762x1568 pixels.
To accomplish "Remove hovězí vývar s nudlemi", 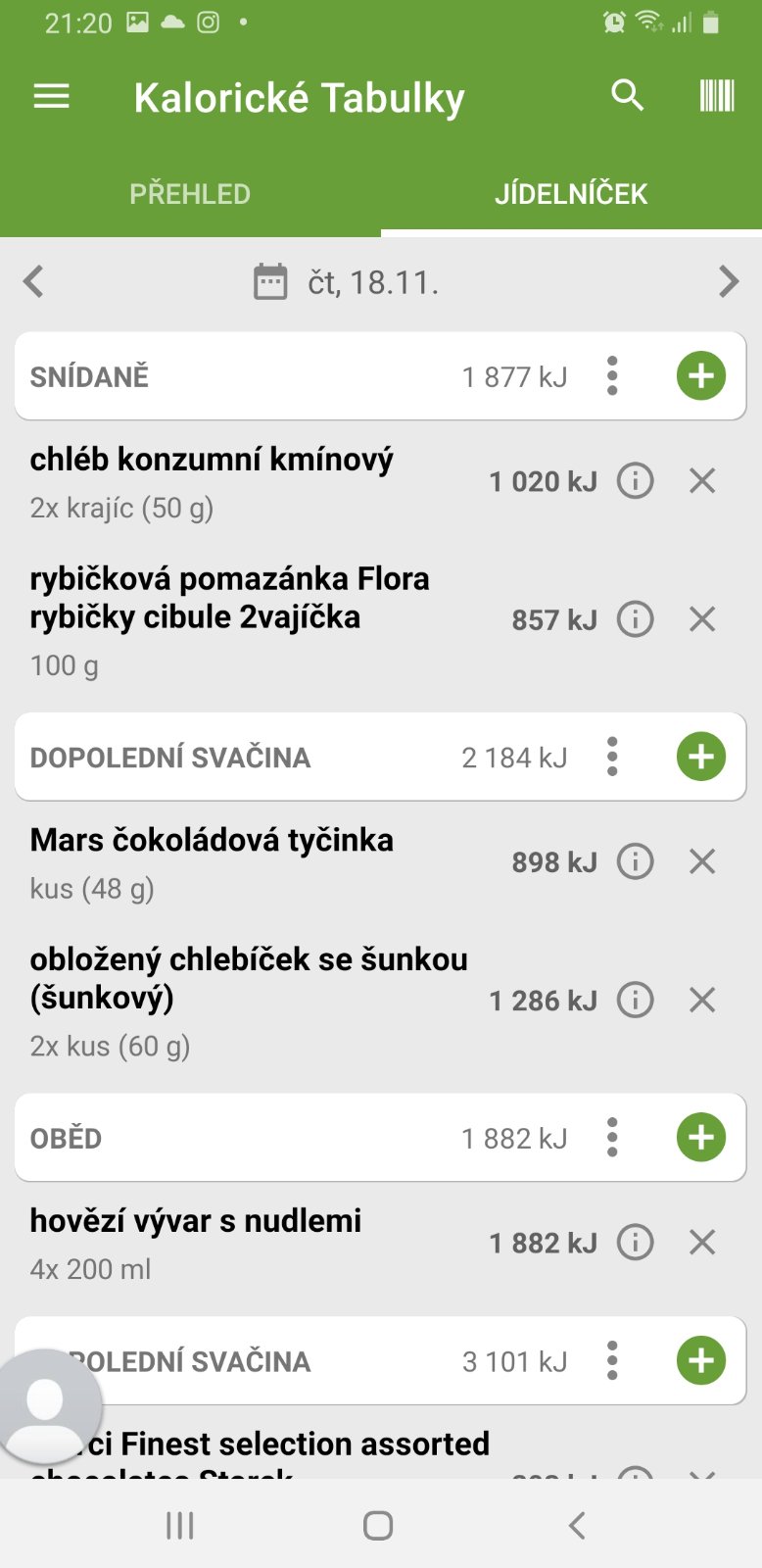I will 702,1243.
